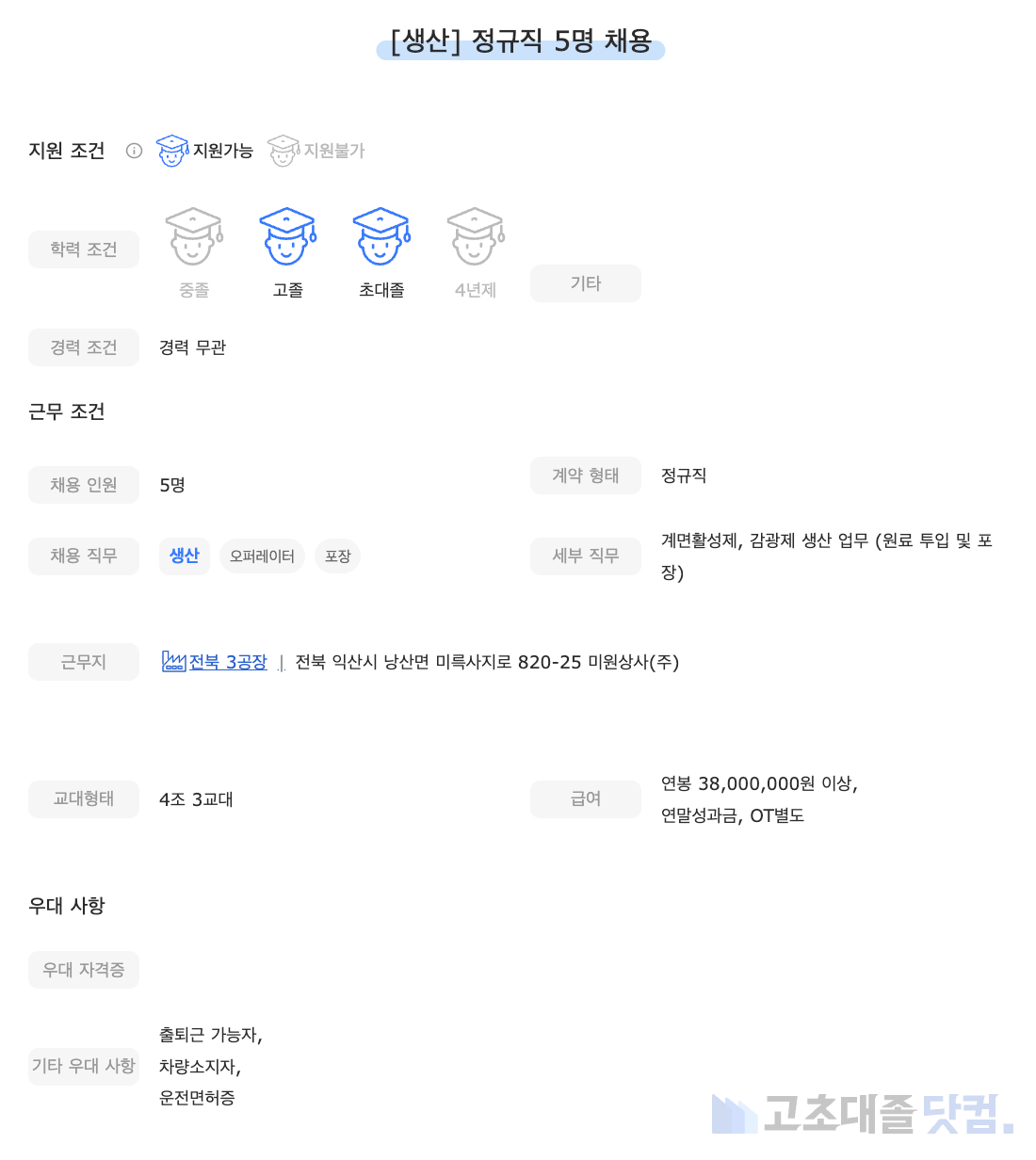This screenshot has width=1036, height=1160.
Task: Open the 지원 조건 info icon
Action: click(x=134, y=151)
